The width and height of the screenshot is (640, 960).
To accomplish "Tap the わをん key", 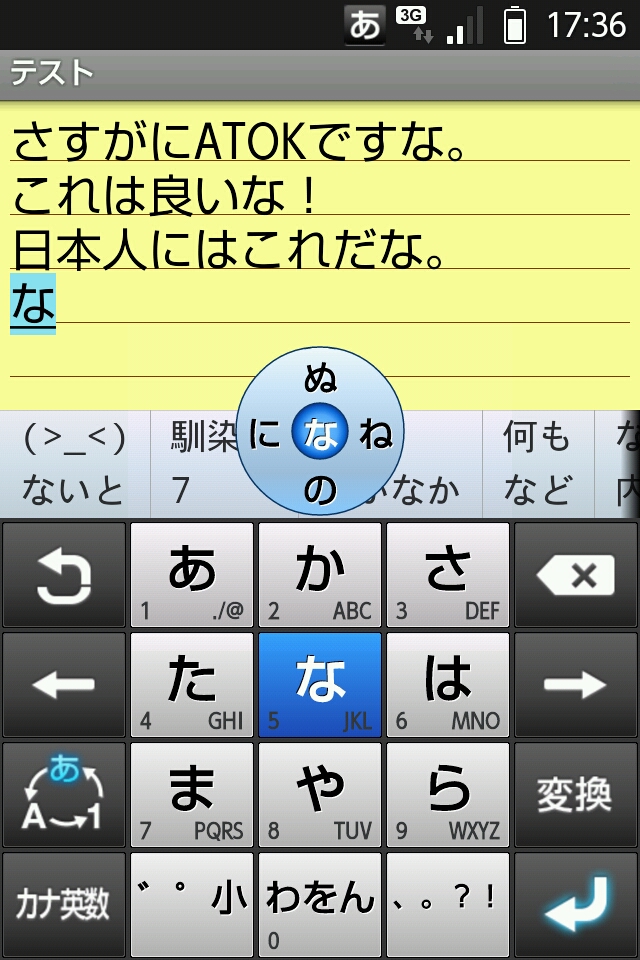I will [x=320, y=905].
